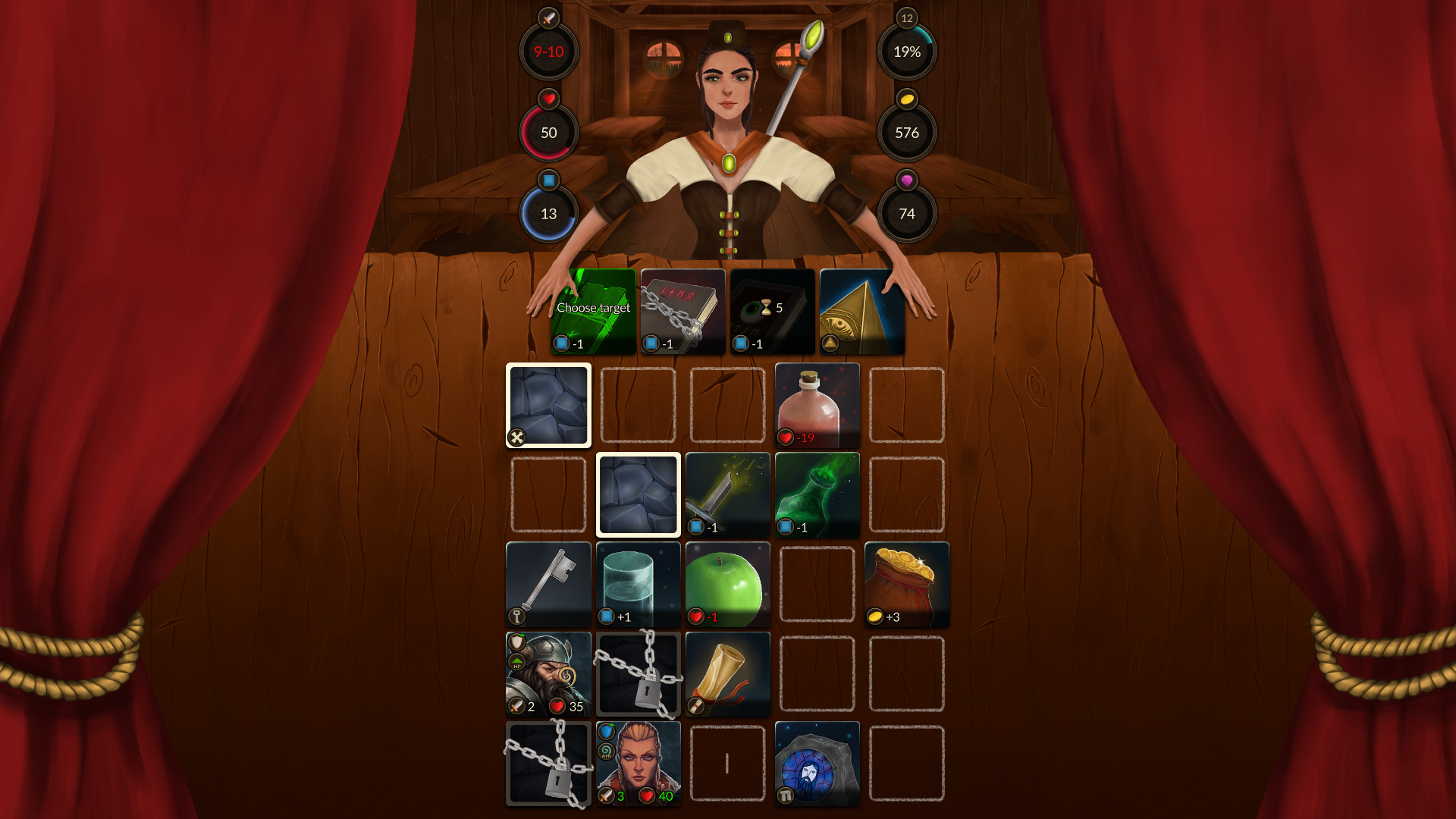This screenshot has height=819, width=1456.
Task: Choose the highlighted stone tile beside the sword
Action: tap(638, 494)
